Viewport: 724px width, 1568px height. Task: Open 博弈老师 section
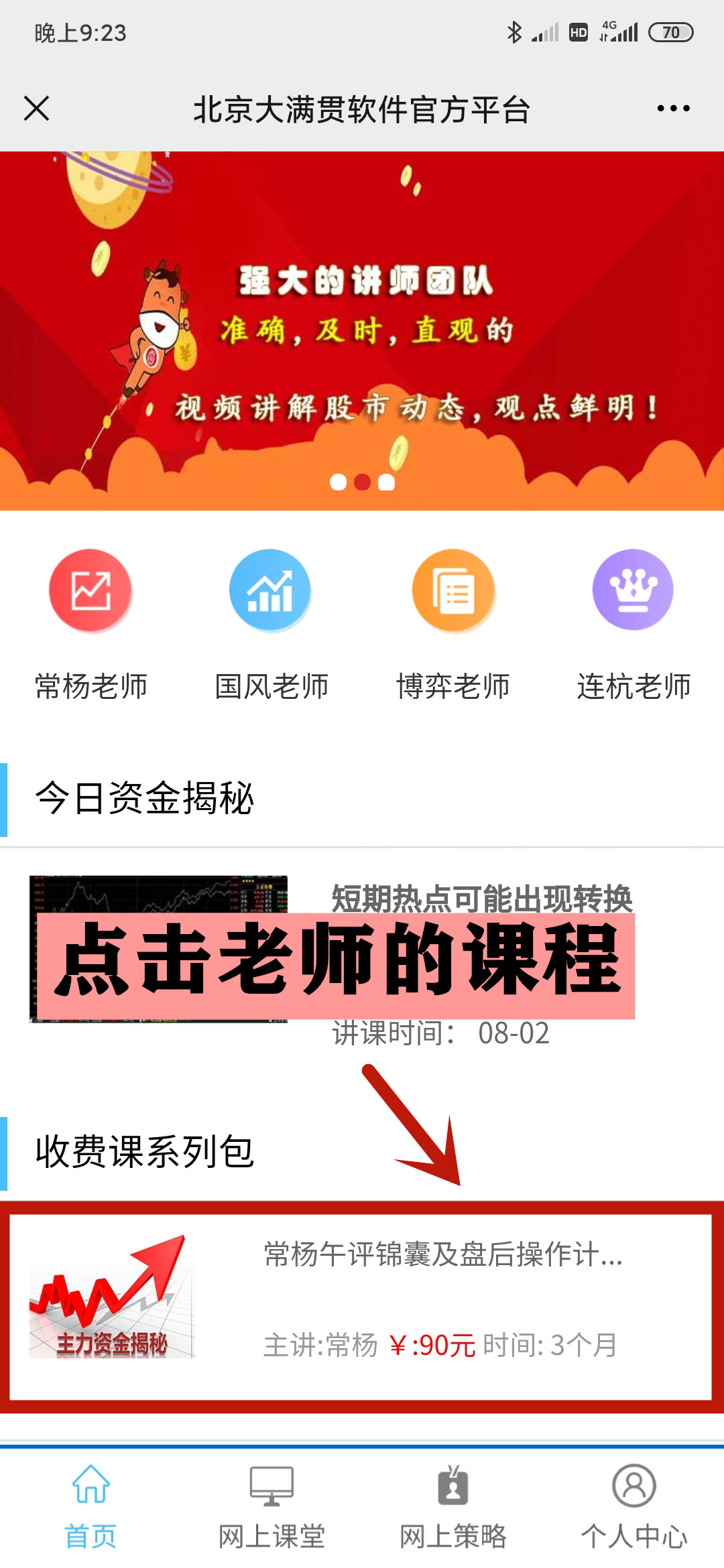[x=453, y=623]
